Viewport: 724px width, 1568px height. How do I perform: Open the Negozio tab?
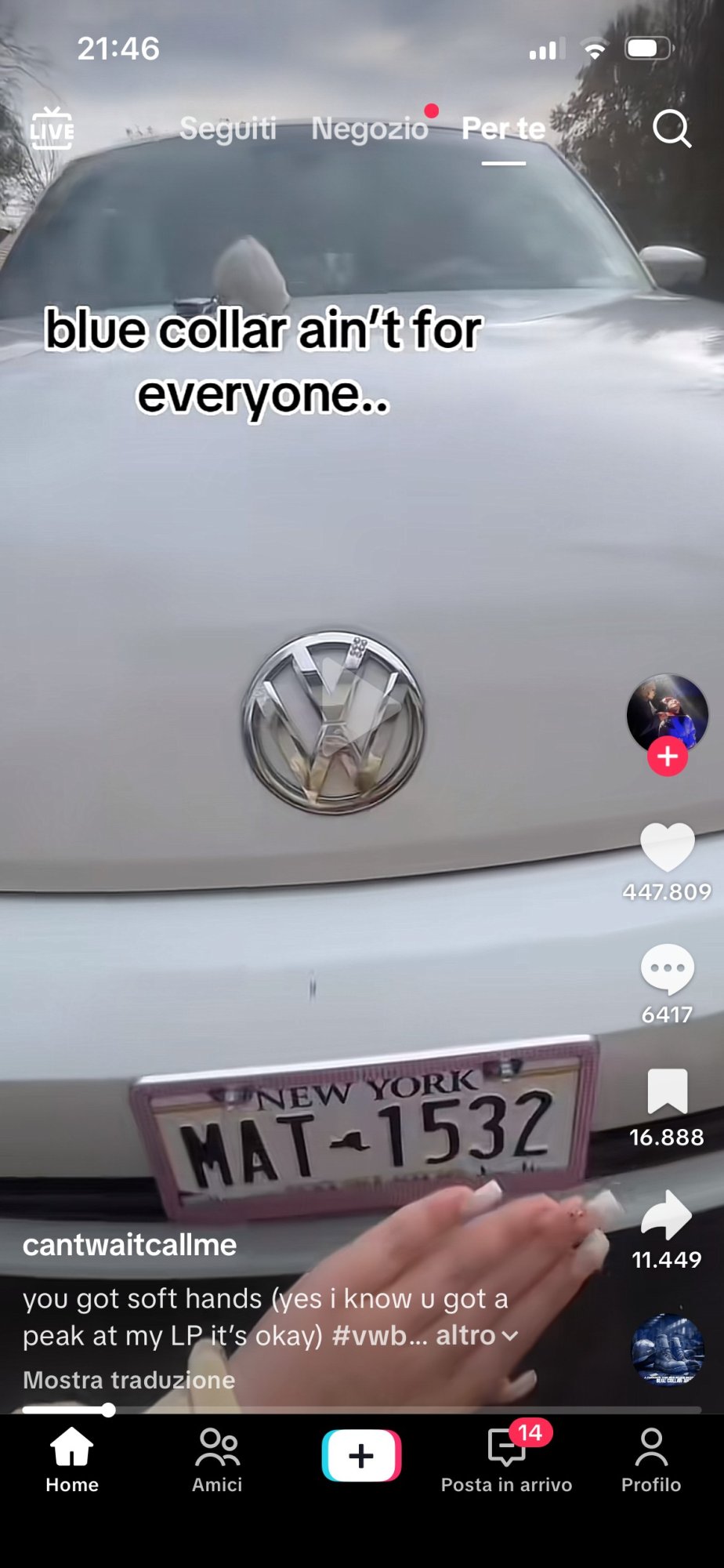click(x=369, y=129)
